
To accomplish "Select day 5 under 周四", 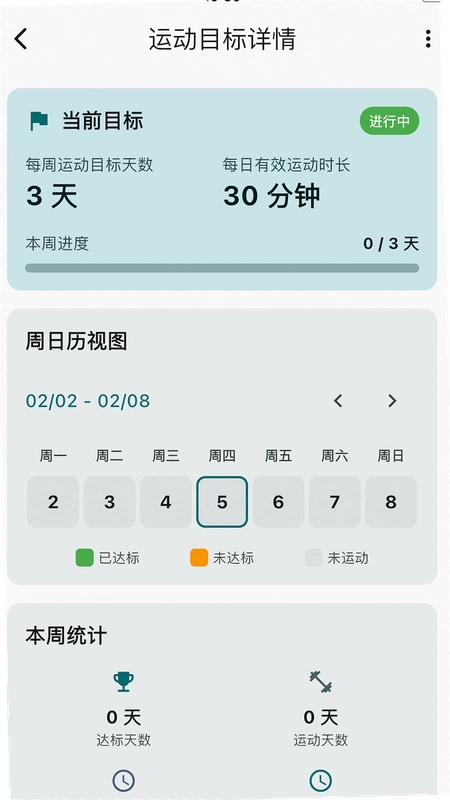I will tap(222, 502).
